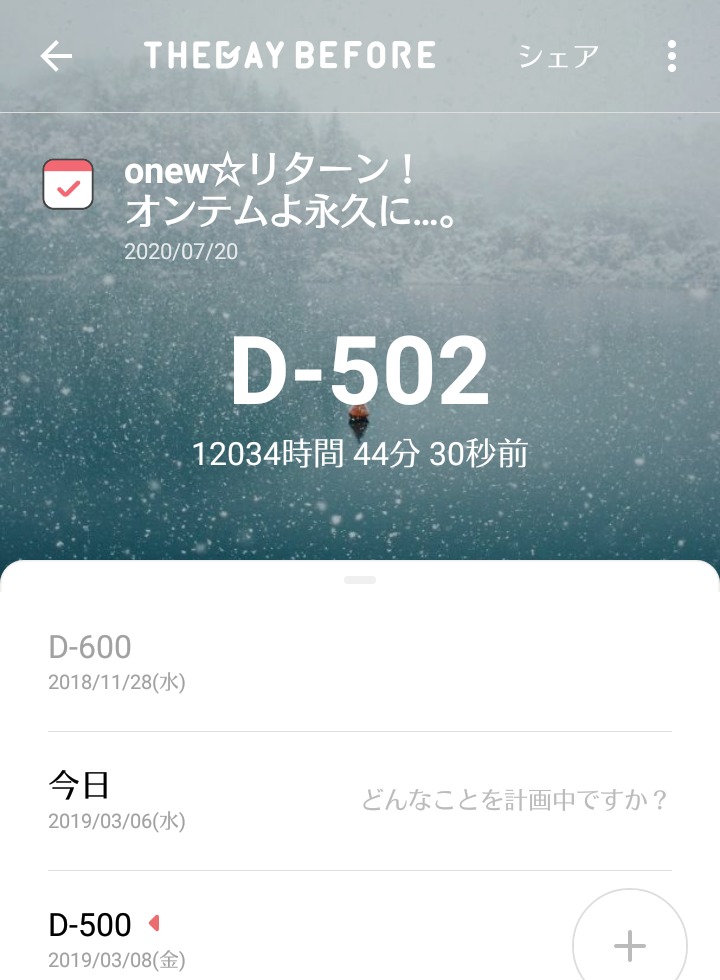Viewport: 720px width, 980px height.
Task: Open the three-dot overflow menu
Action: coord(672,56)
